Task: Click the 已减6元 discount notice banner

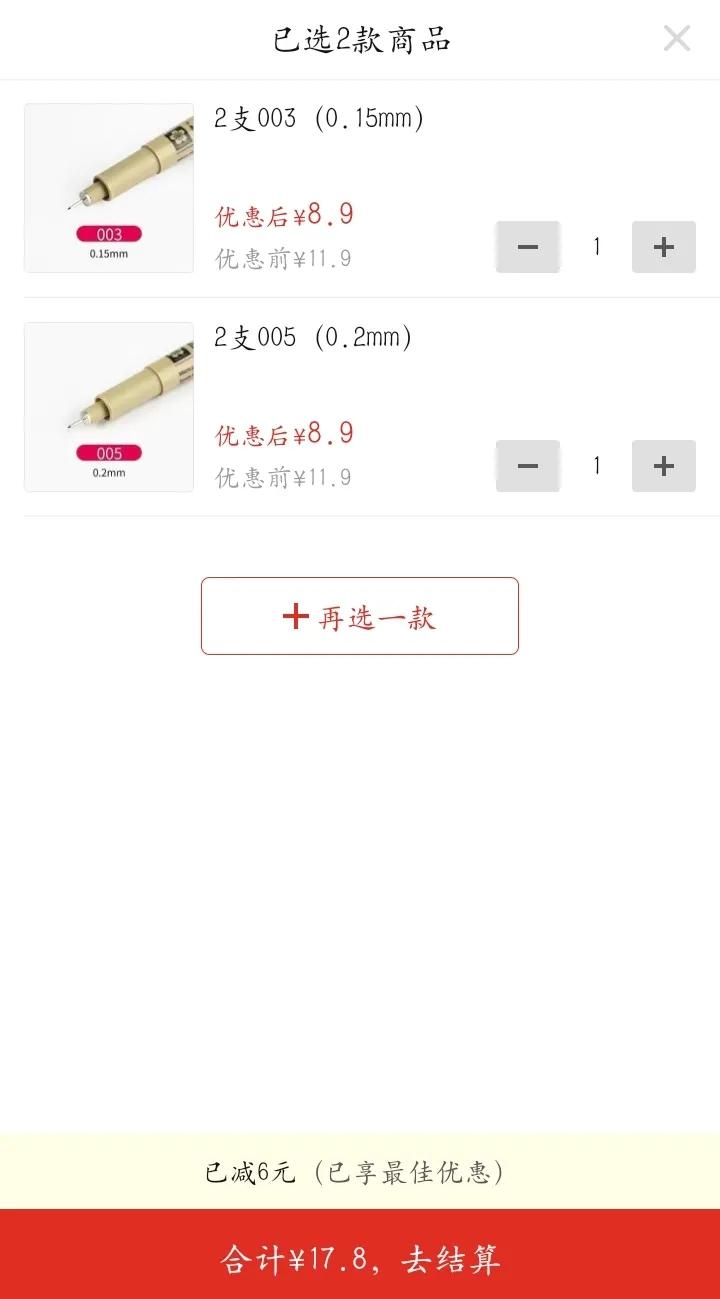Action: (x=360, y=1172)
